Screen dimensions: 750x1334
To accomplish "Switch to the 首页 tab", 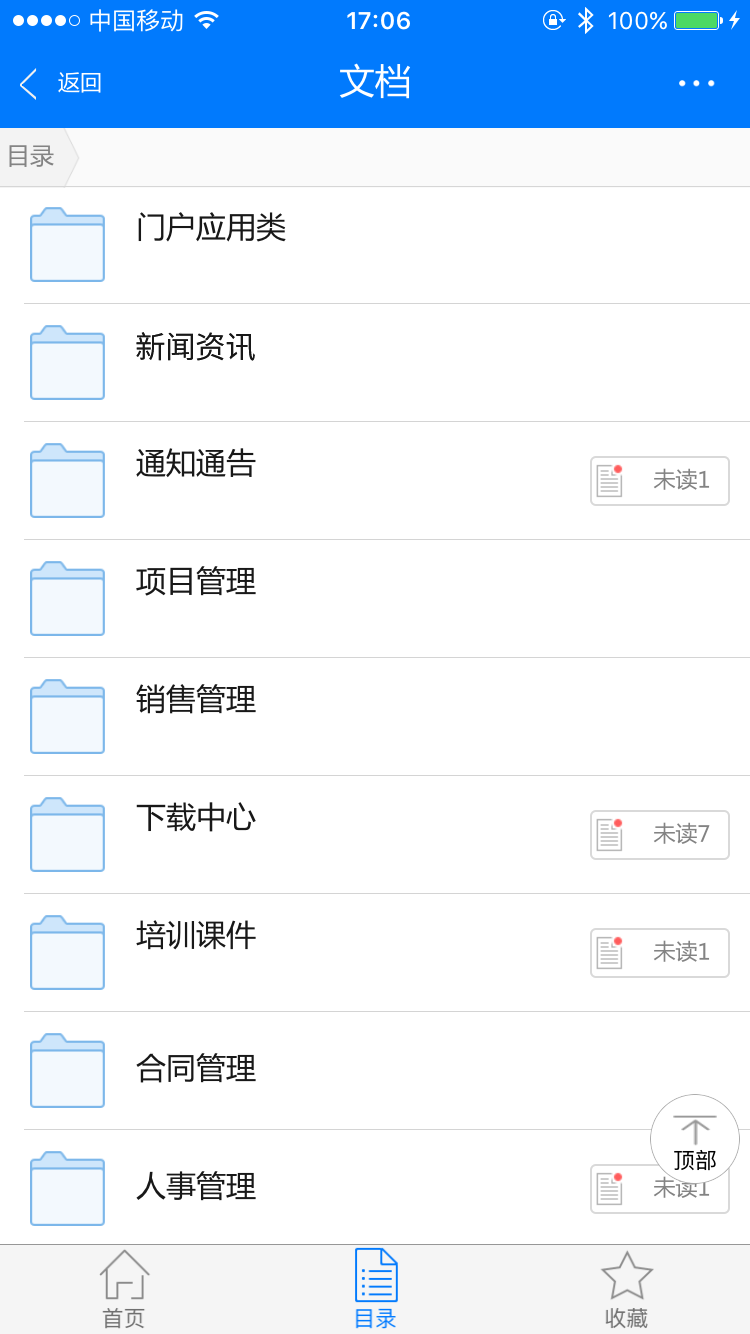I will click(x=124, y=1290).
